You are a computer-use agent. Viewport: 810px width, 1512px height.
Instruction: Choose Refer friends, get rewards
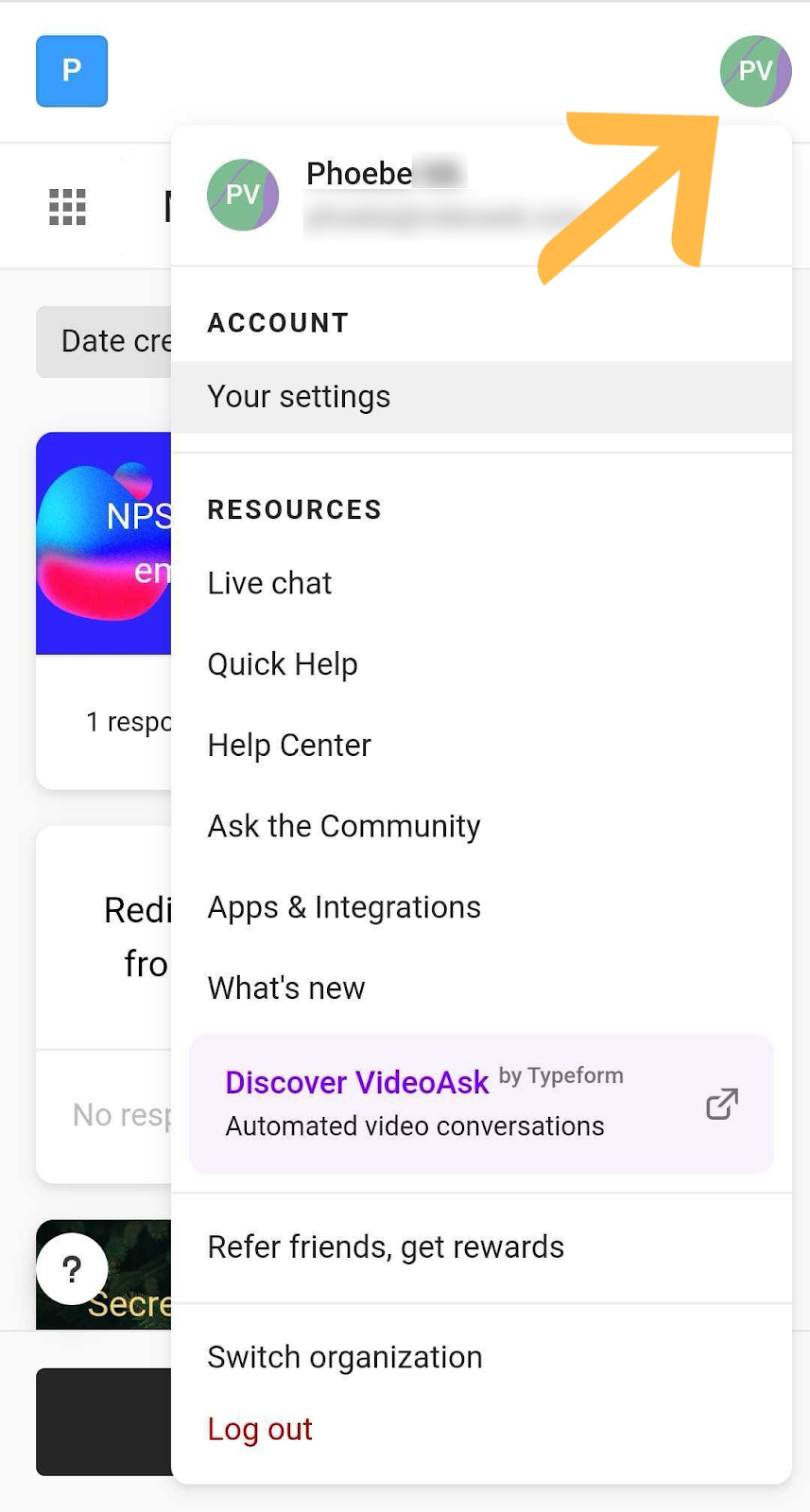click(386, 1247)
